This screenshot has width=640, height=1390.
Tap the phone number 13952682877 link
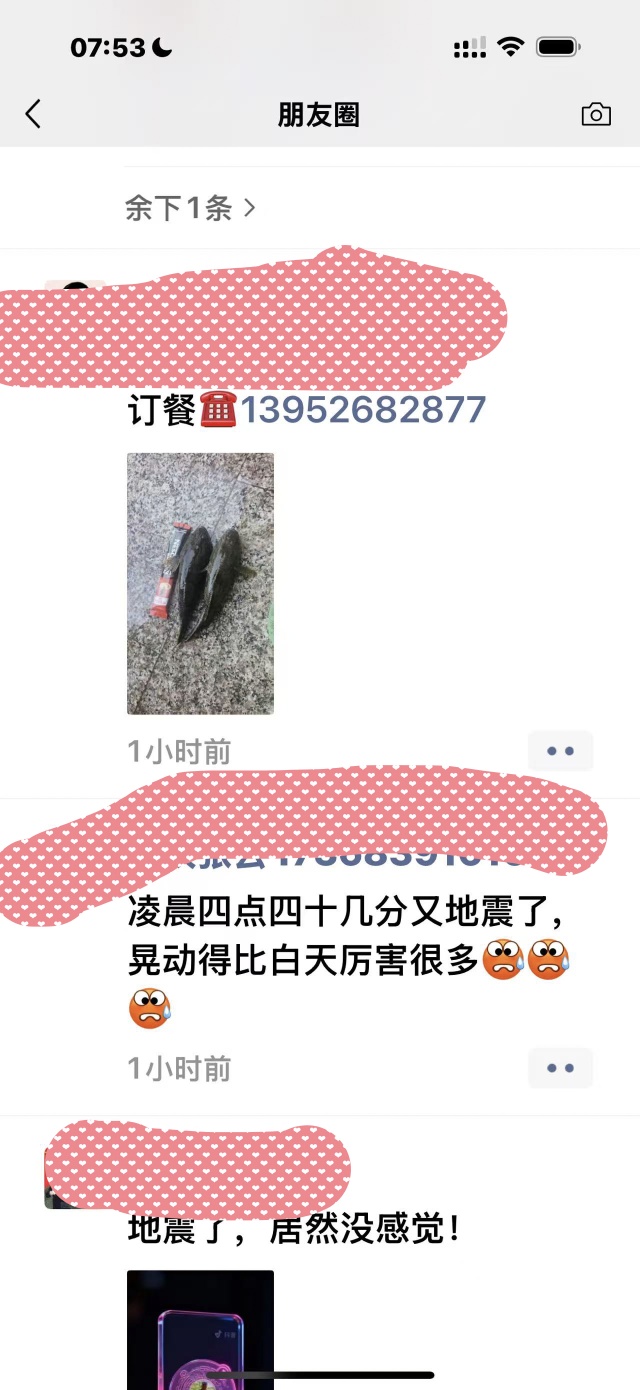click(362, 410)
